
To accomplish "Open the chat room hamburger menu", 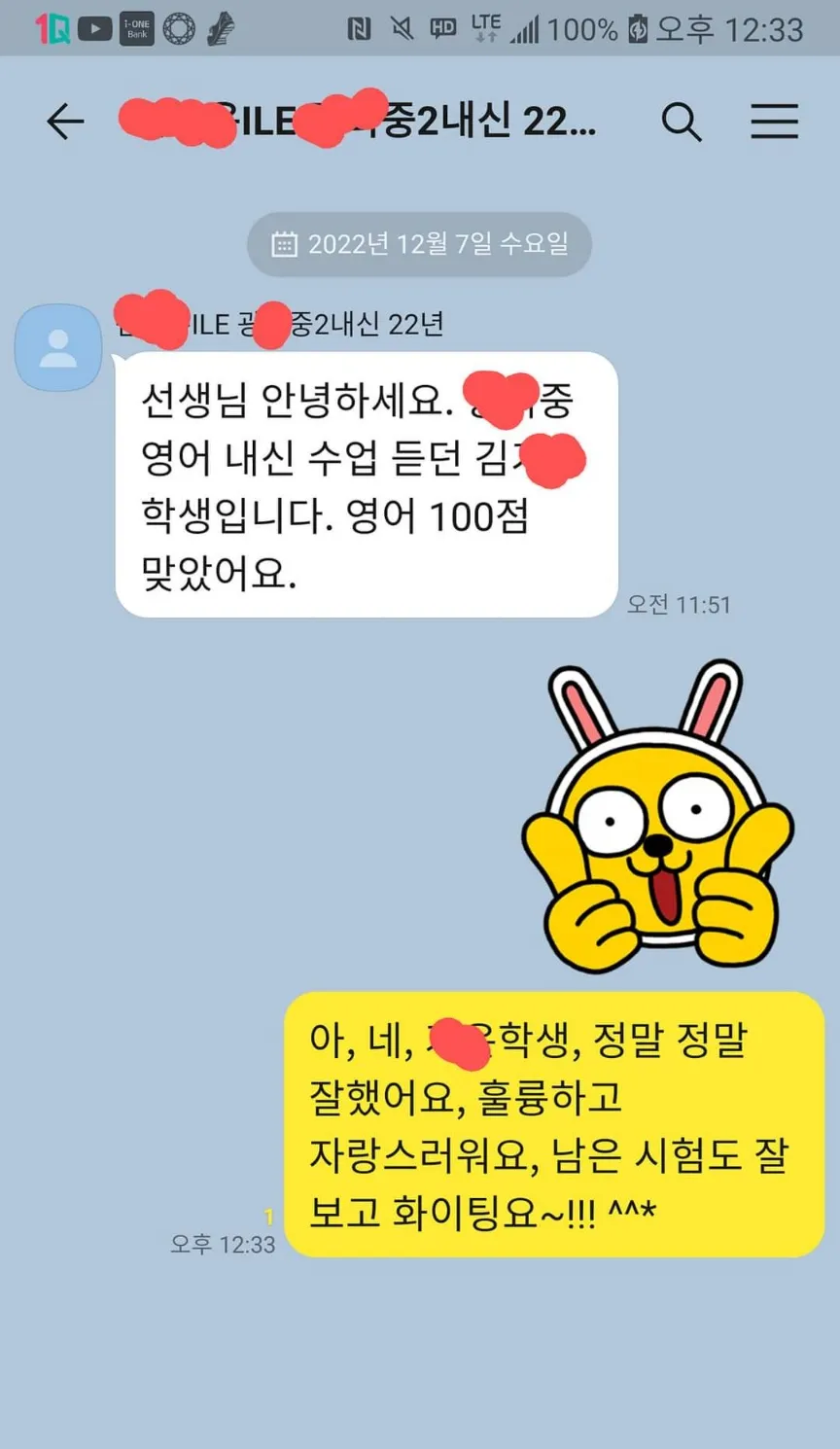I will click(x=774, y=122).
